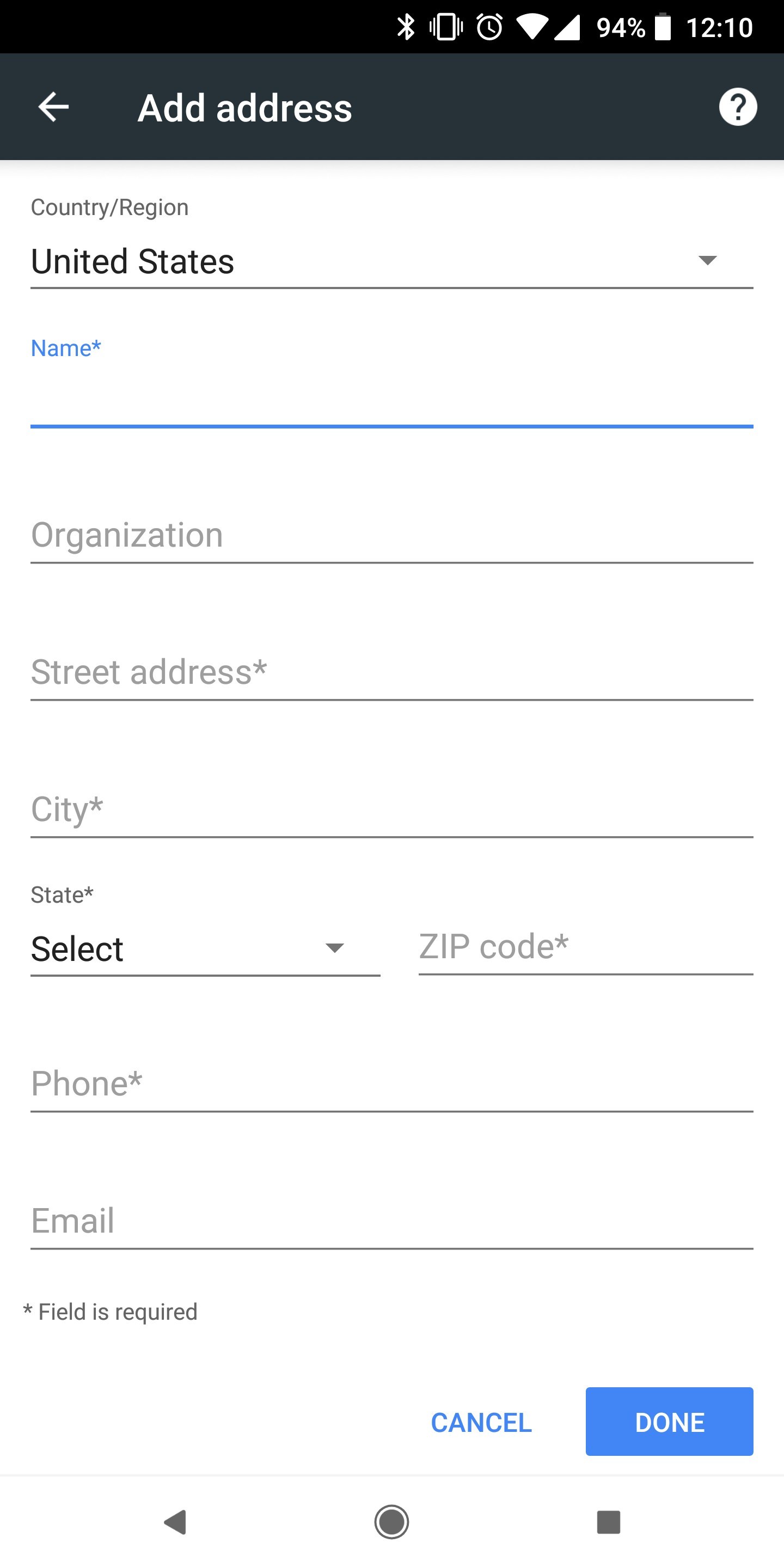Screen dimensions: 784x1568
Task: Tap the ZIP code field
Action: (584, 948)
